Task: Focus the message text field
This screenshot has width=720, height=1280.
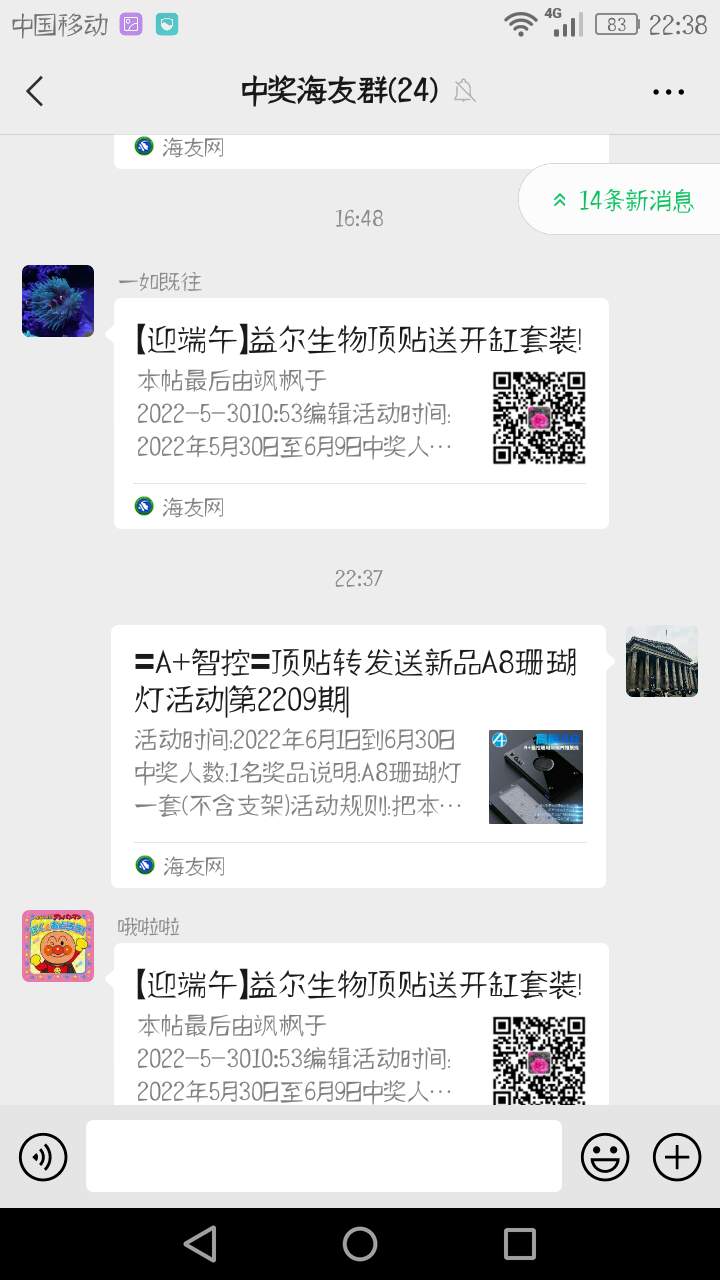Action: [x=323, y=1156]
